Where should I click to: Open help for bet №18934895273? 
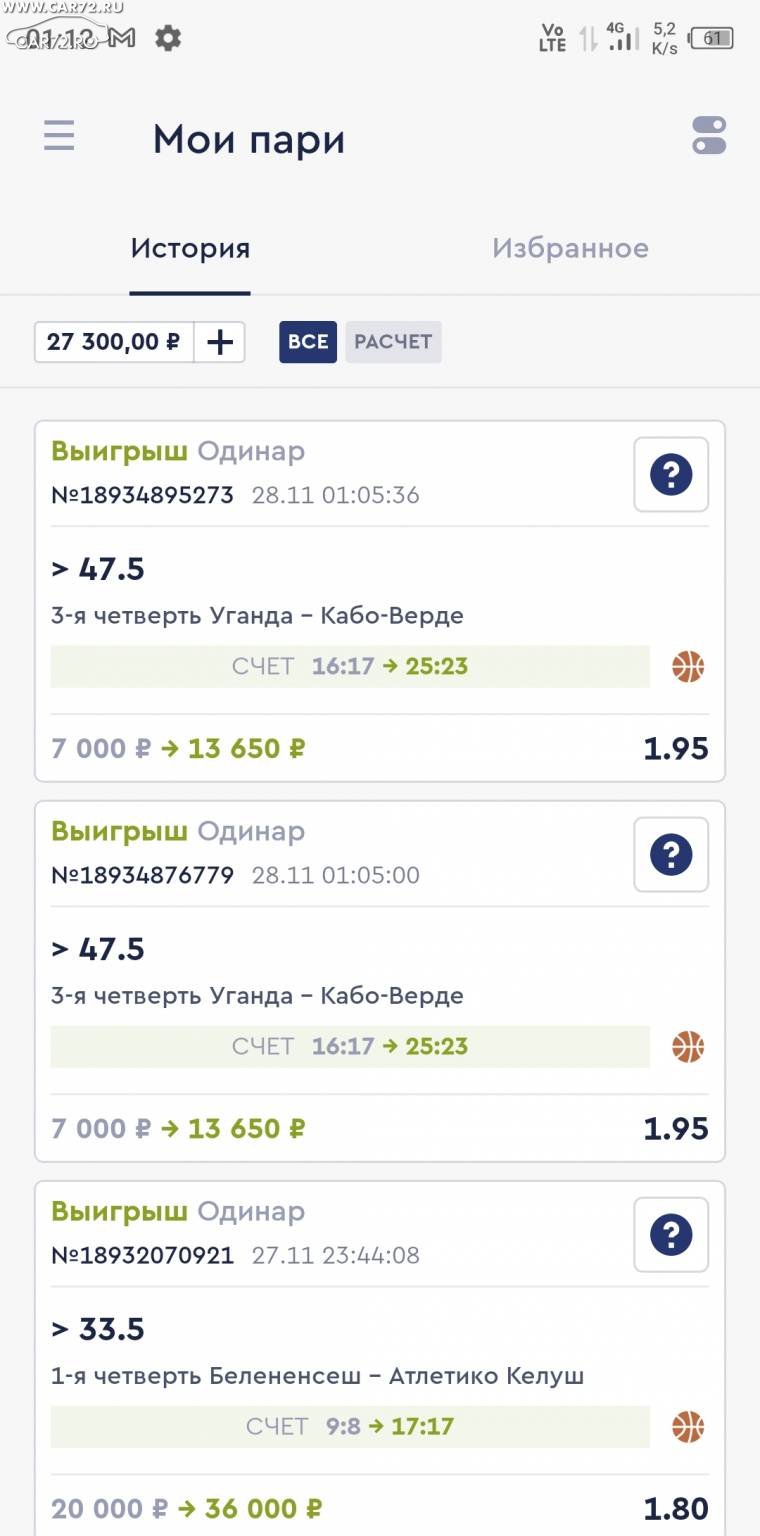click(x=671, y=474)
